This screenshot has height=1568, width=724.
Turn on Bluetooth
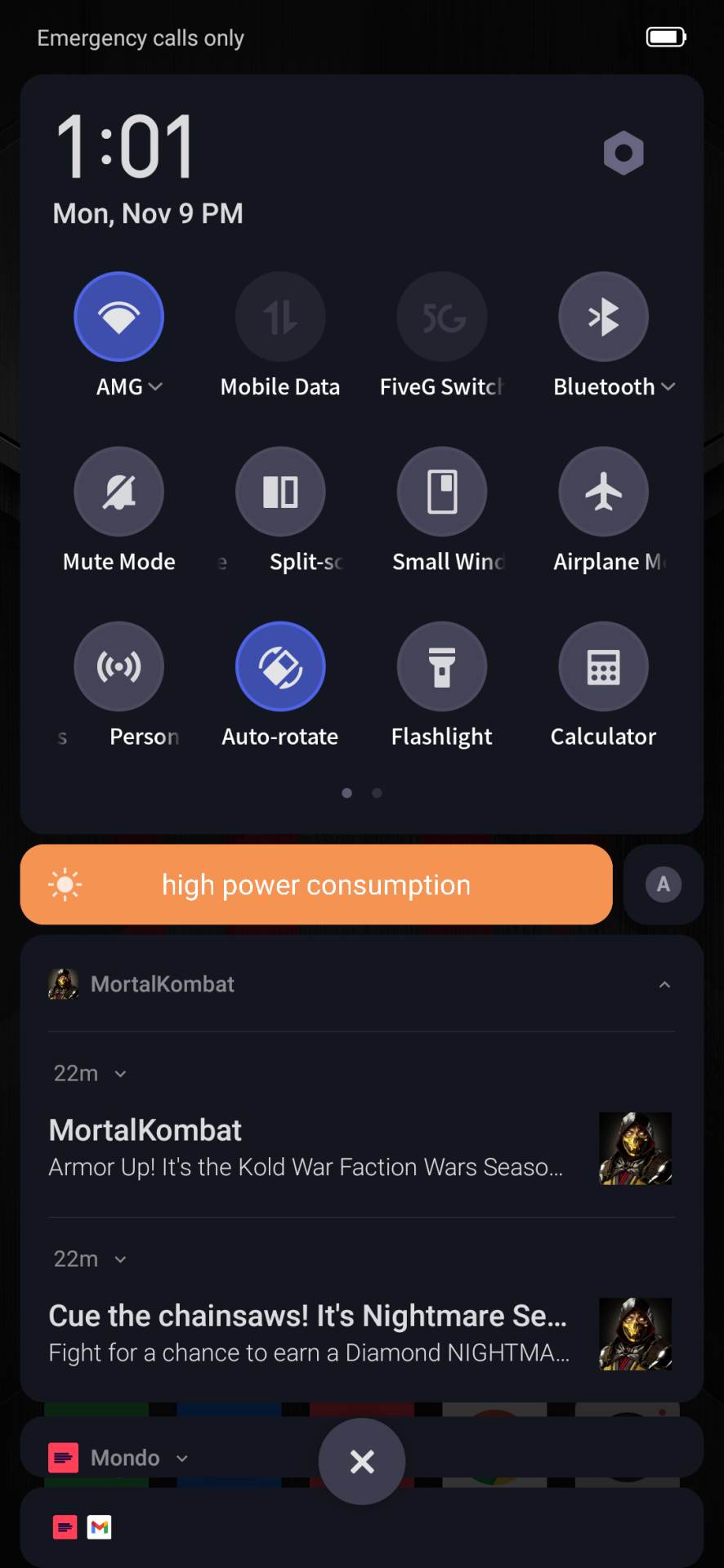(x=603, y=317)
